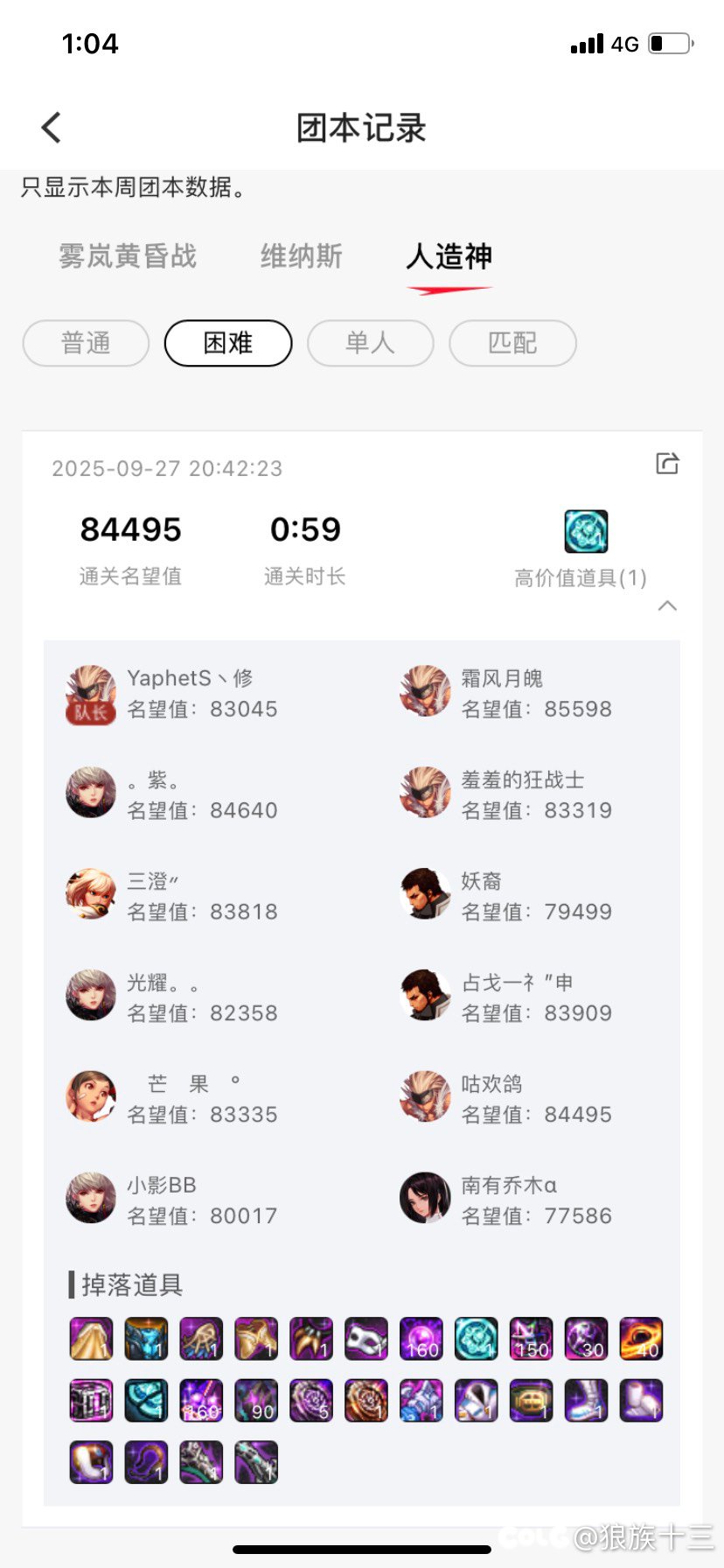Switch to 维纳斯 tab
The image size is (724, 1568).
(x=301, y=256)
